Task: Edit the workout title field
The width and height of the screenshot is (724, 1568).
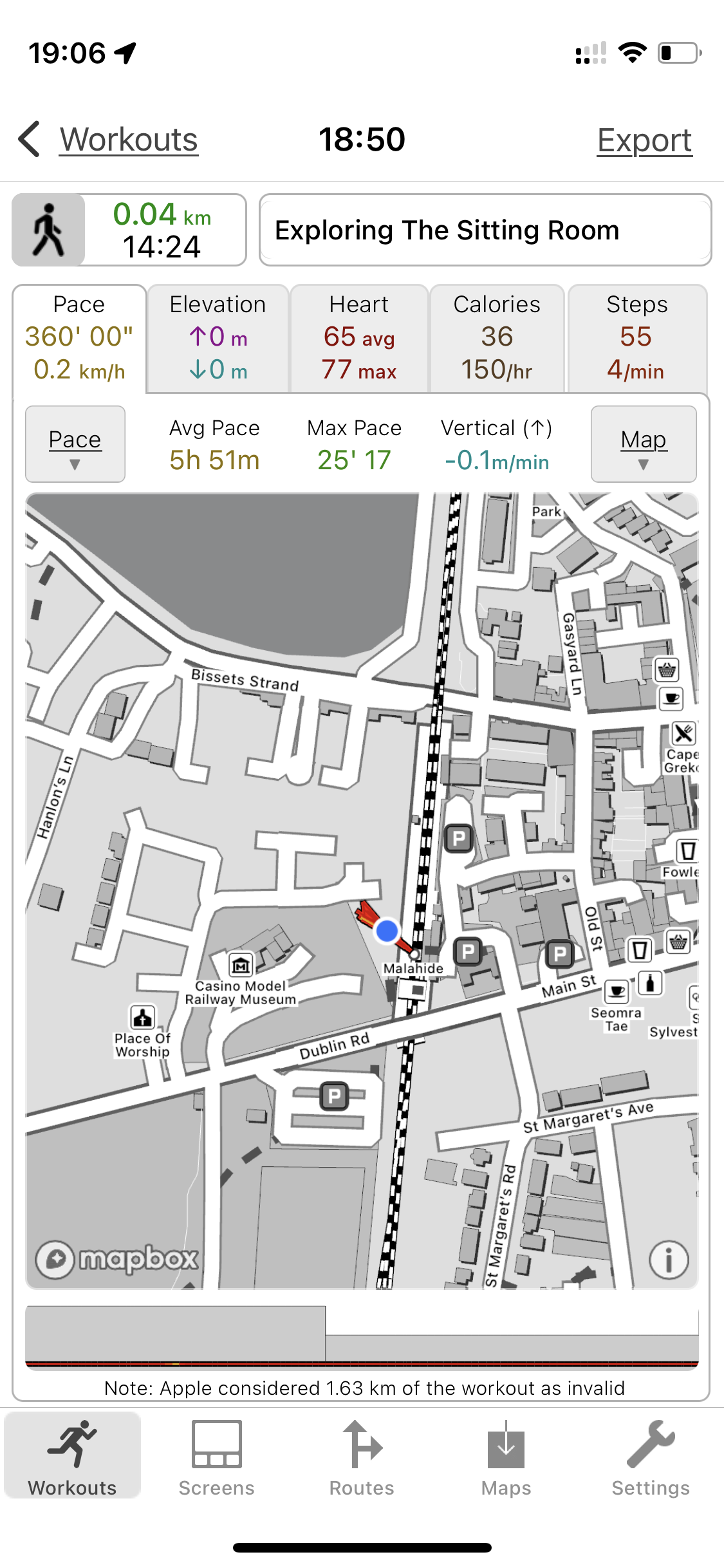Action: (x=485, y=230)
